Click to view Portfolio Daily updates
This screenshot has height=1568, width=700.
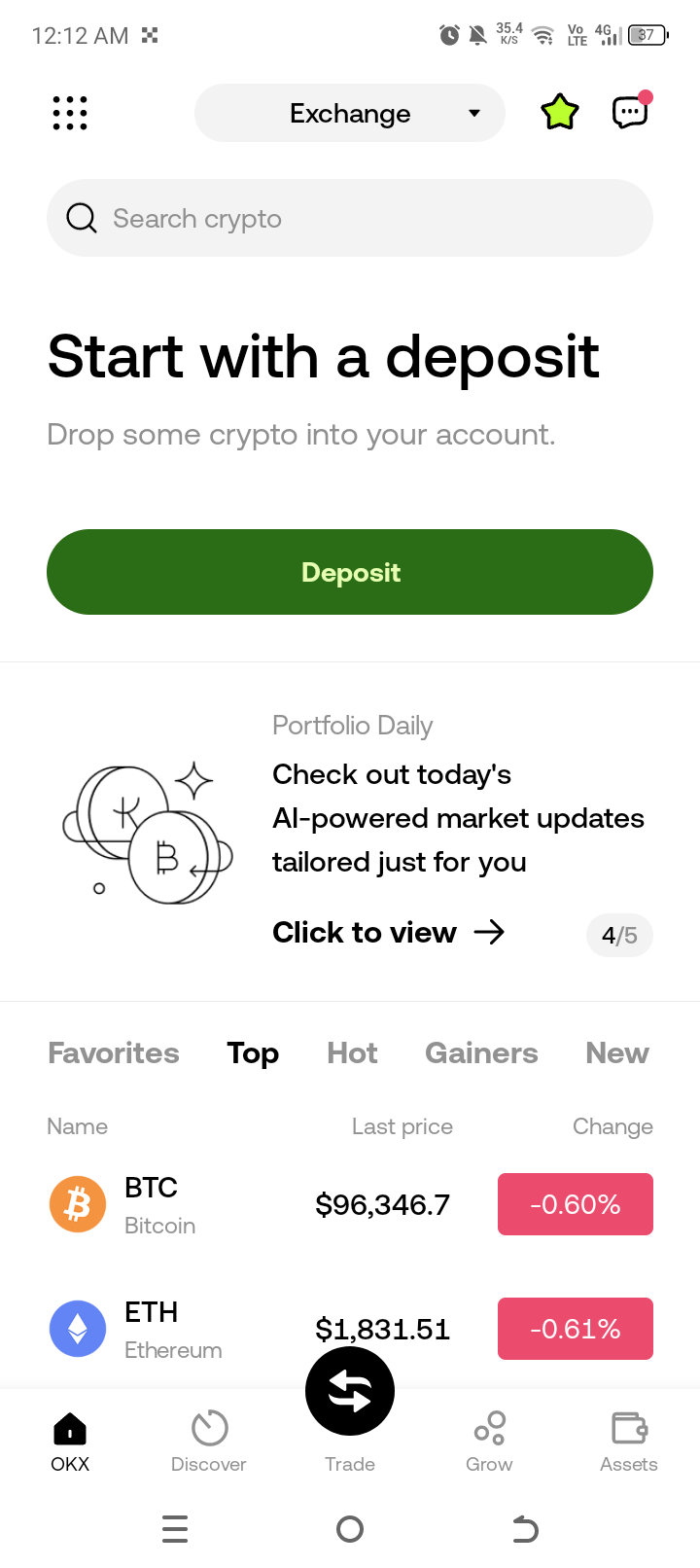[x=388, y=932]
